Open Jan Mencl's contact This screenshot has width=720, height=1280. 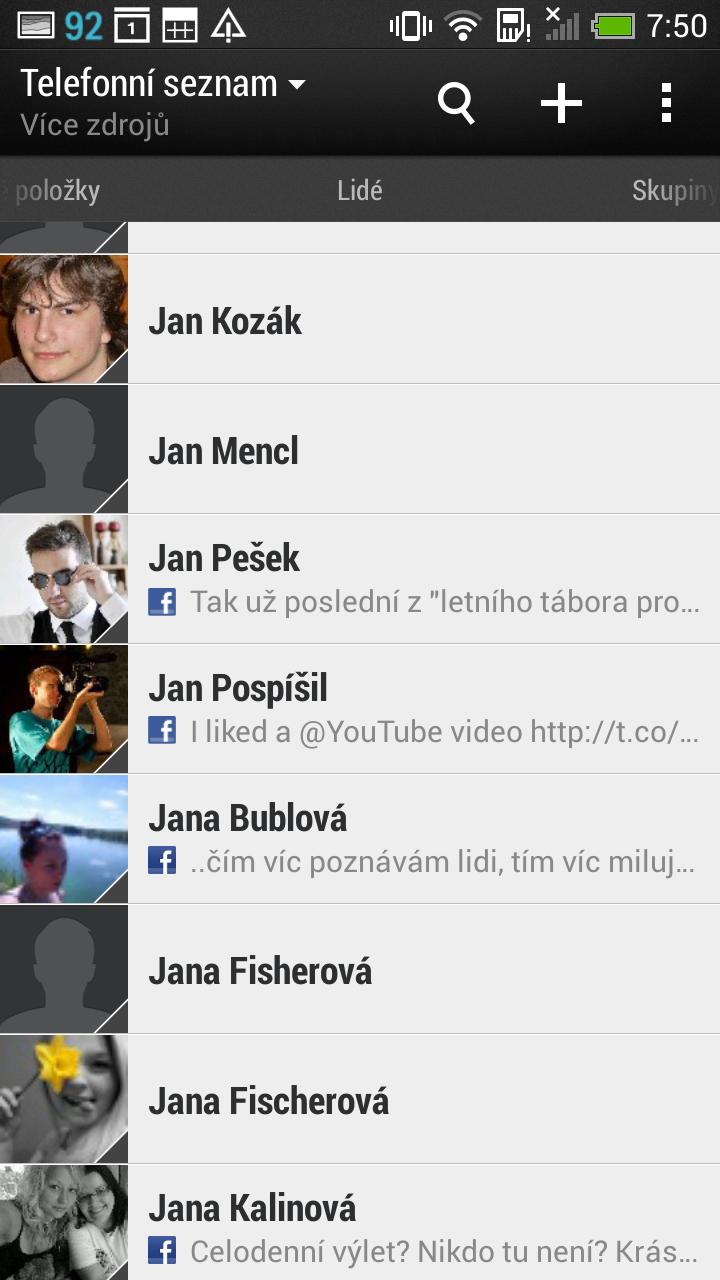(x=420, y=450)
